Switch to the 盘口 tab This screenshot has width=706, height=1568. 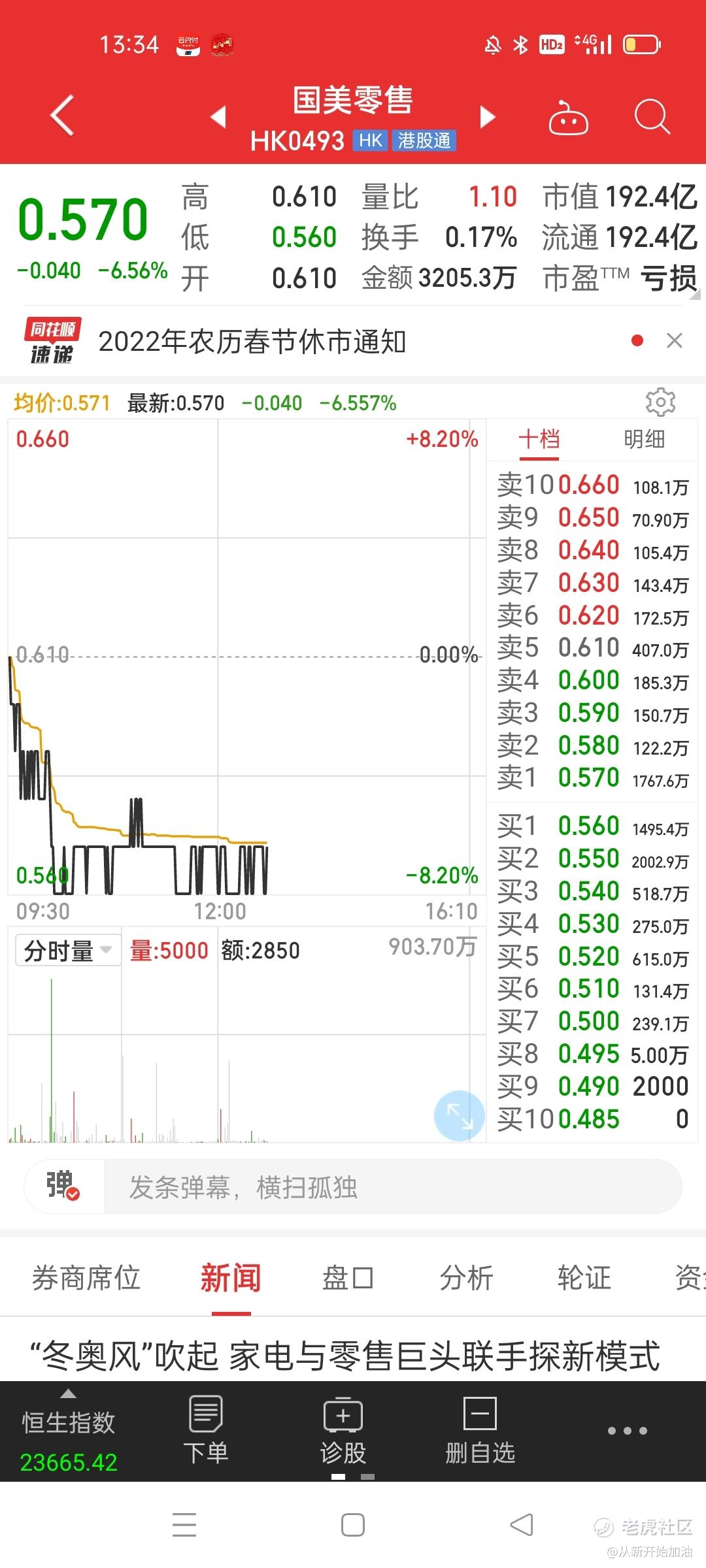(348, 1278)
